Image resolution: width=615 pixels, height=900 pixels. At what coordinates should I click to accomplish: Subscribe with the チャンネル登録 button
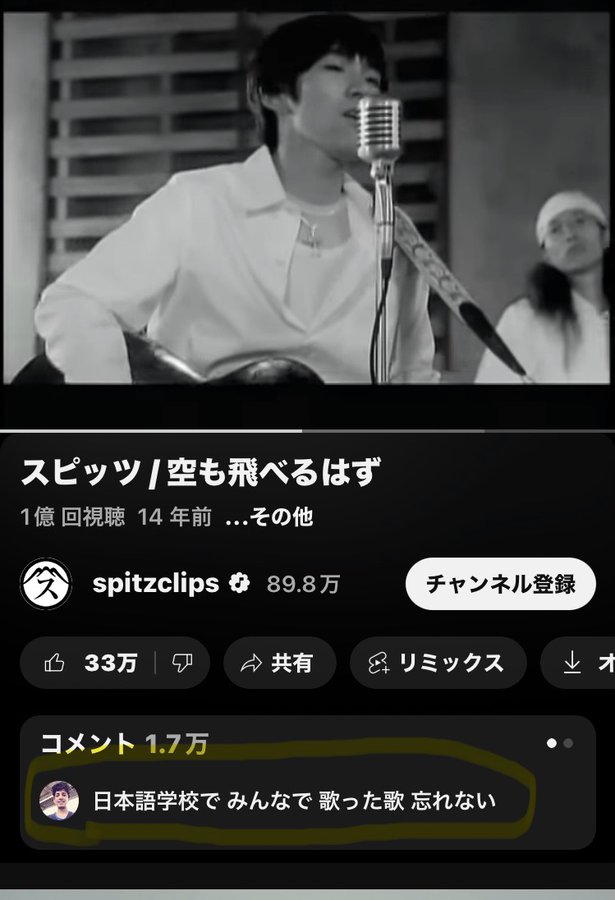coord(500,584)
